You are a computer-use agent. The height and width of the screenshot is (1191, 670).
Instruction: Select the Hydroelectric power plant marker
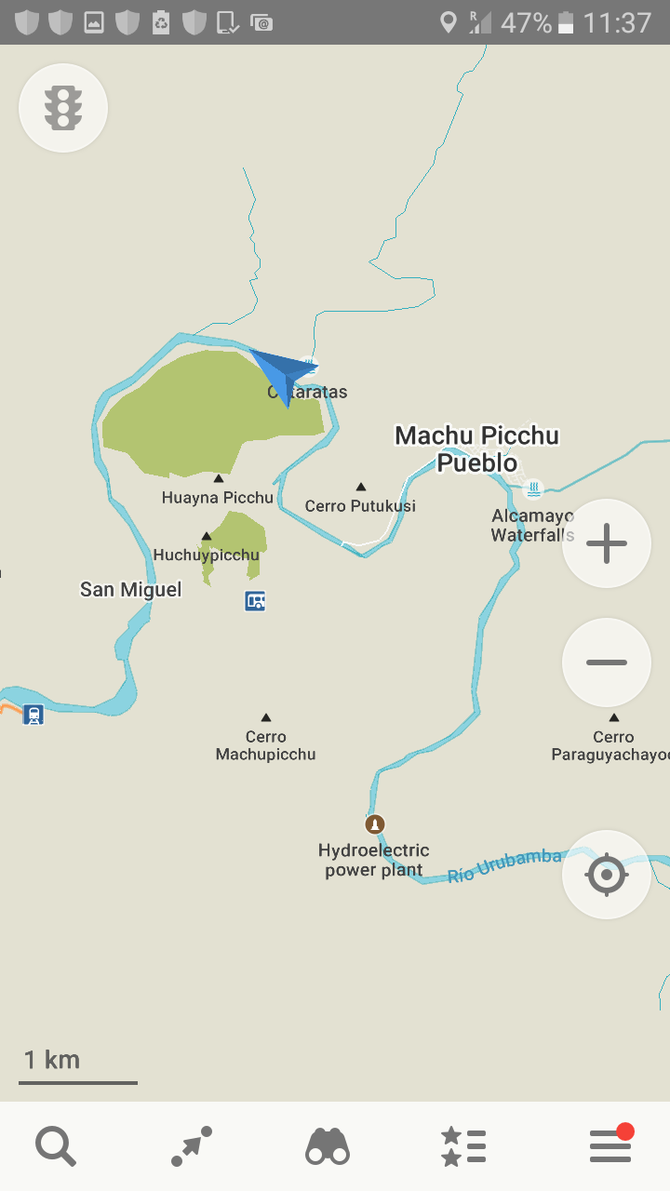click(375, 825)
